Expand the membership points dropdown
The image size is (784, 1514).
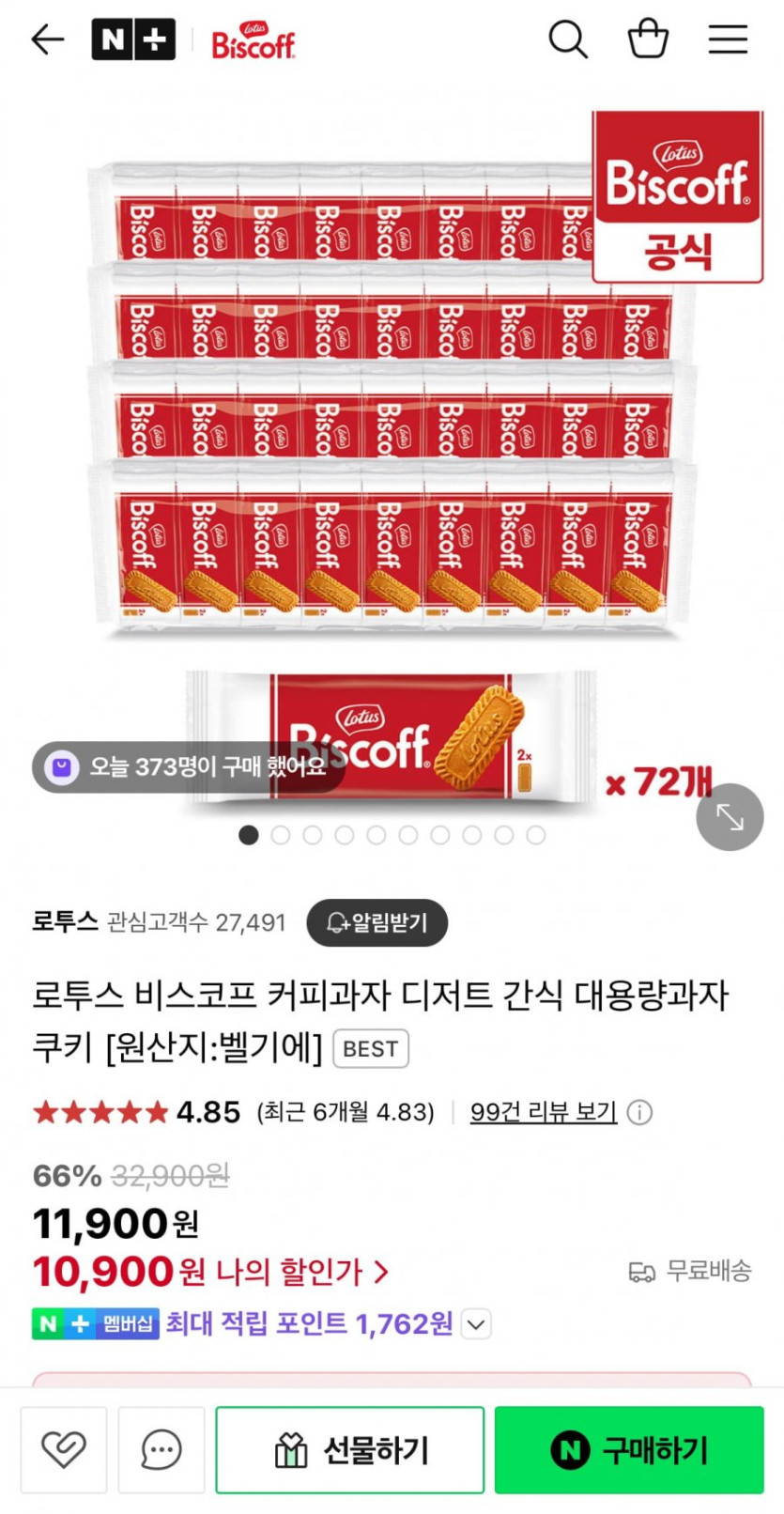(x=477, y=1324)
